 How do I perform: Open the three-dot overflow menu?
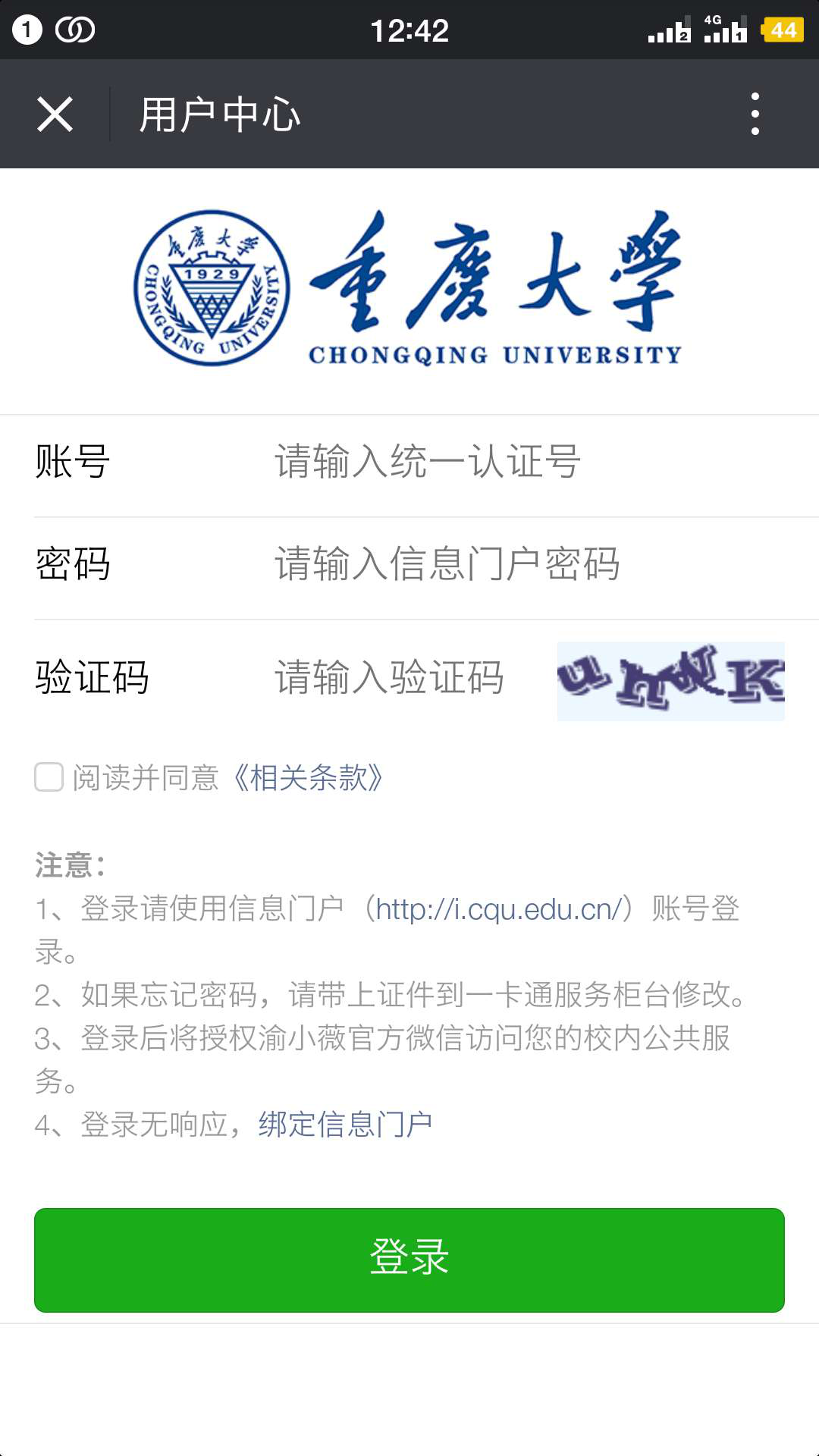[755, 115]
